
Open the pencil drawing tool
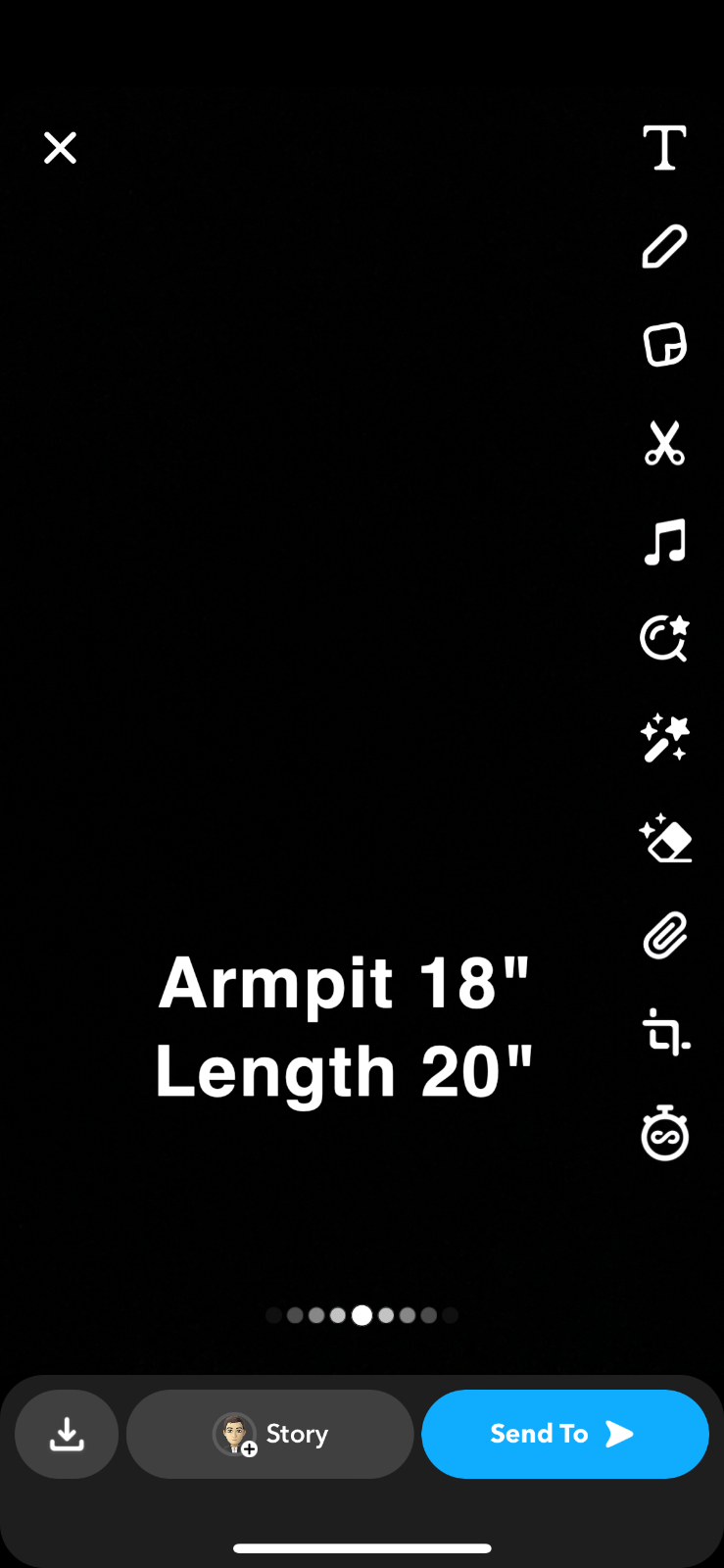click(664, 247)
